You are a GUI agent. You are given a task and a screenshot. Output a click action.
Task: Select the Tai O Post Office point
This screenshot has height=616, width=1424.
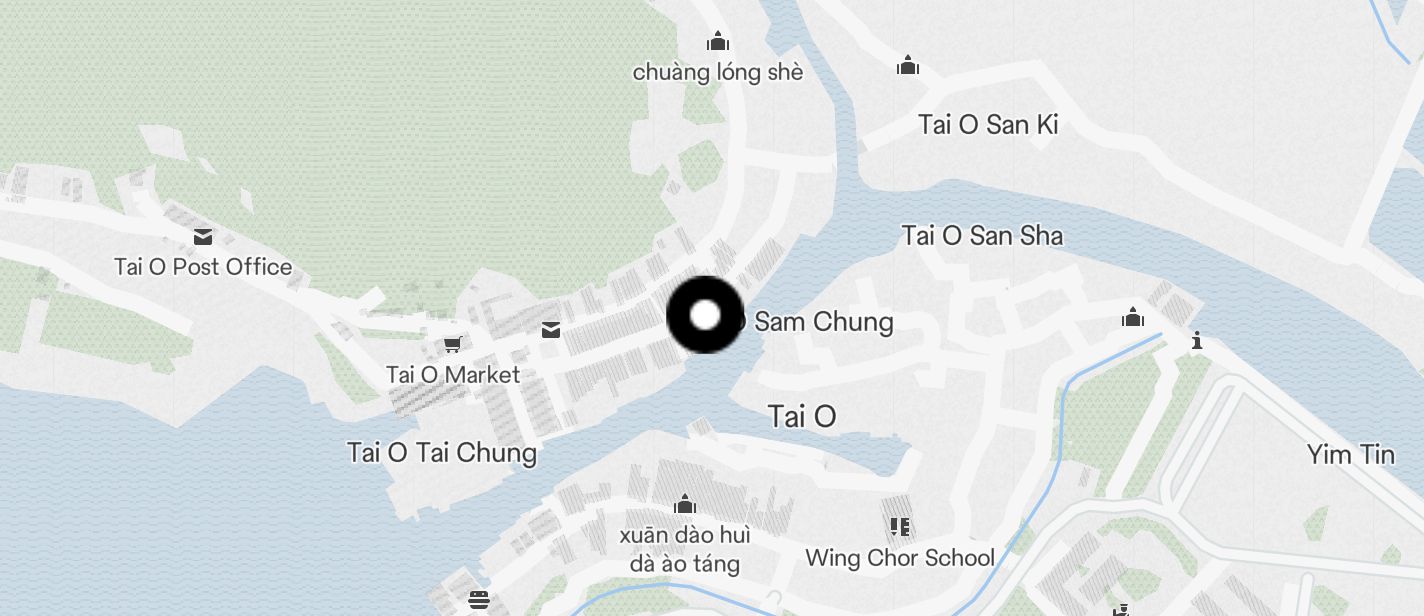click(203, 237)
